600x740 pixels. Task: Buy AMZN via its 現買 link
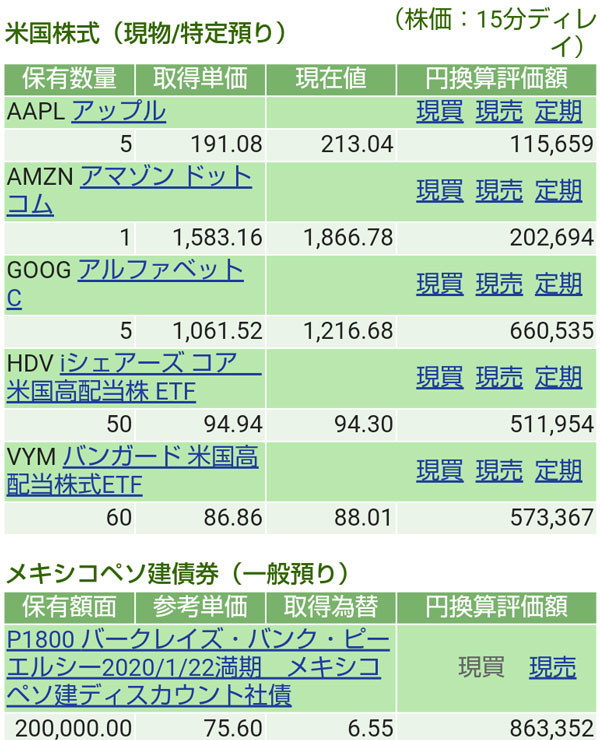pos(439,190)
